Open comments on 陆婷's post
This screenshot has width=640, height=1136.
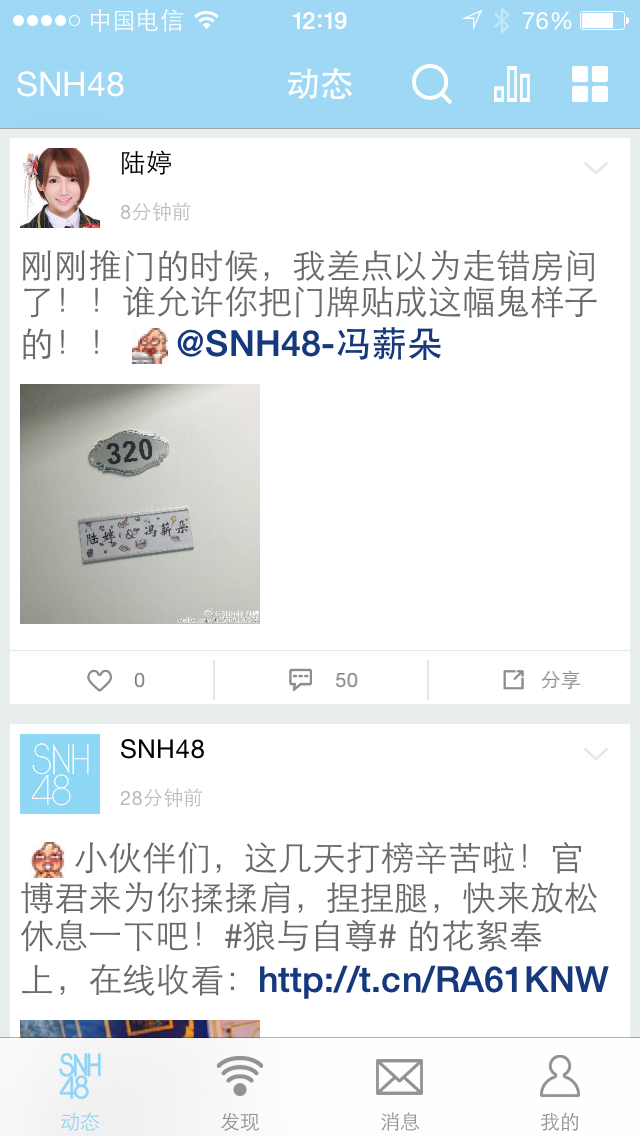(322, 680)
